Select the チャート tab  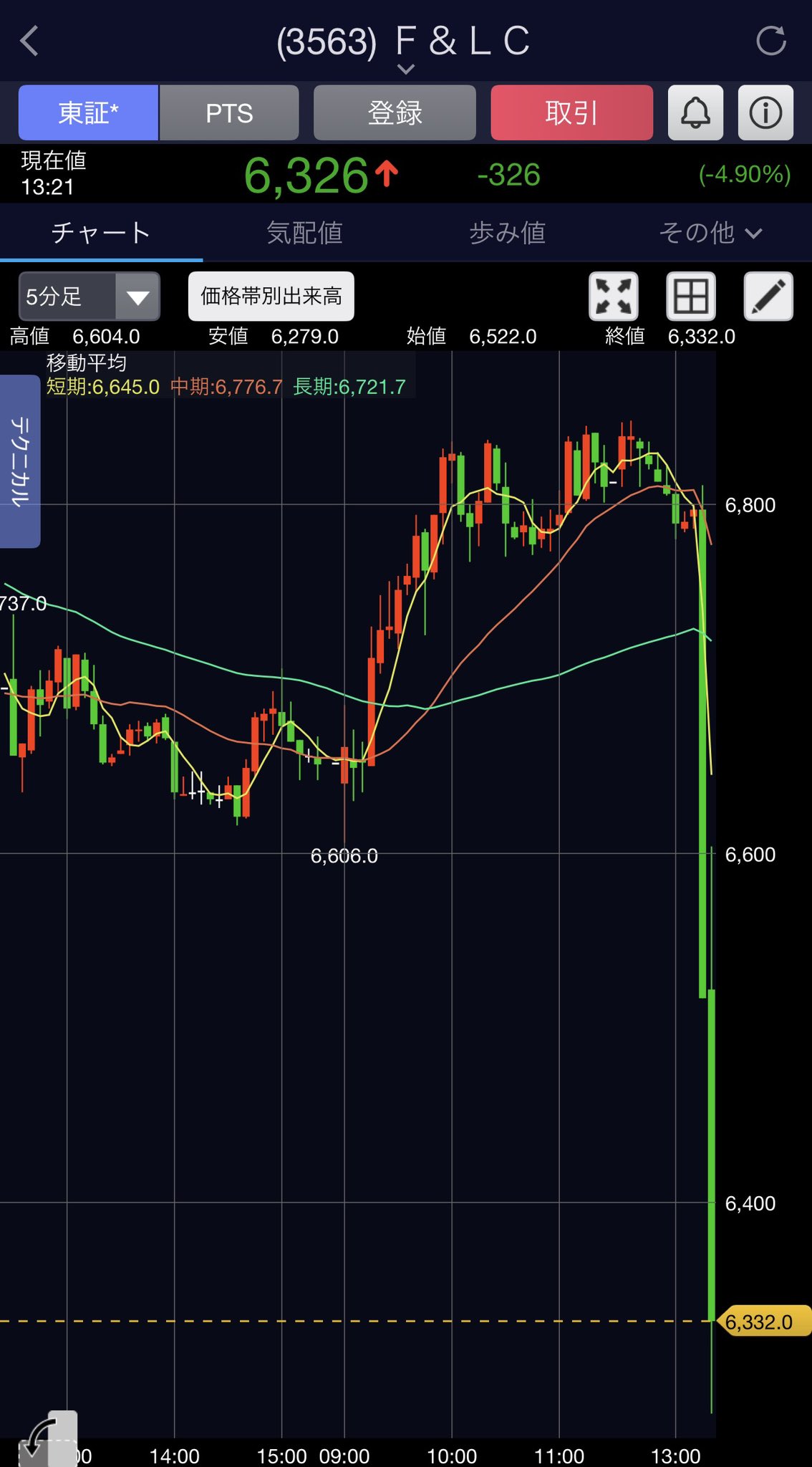pos(101,233)
